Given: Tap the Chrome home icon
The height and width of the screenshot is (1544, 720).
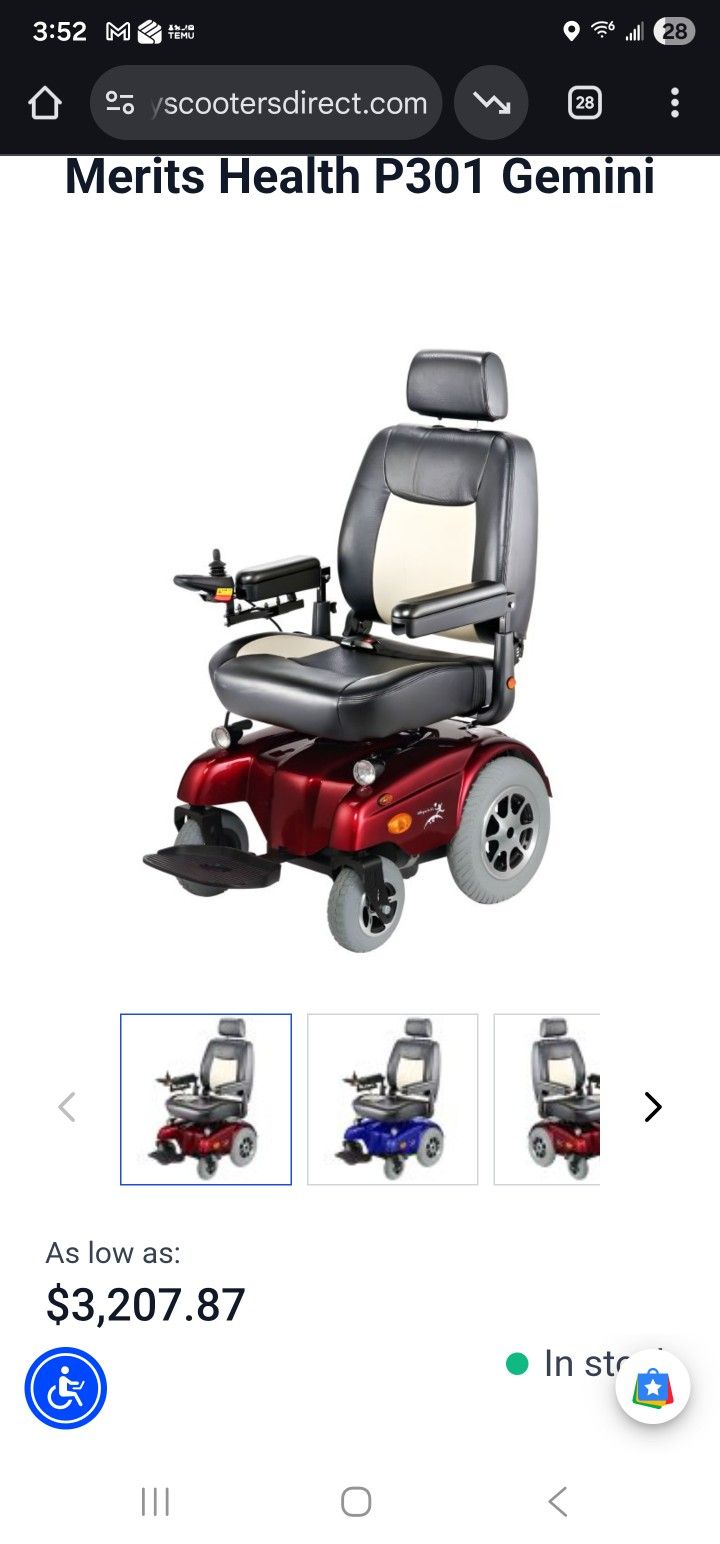Looking at the screenshot, I should point(44,102).
